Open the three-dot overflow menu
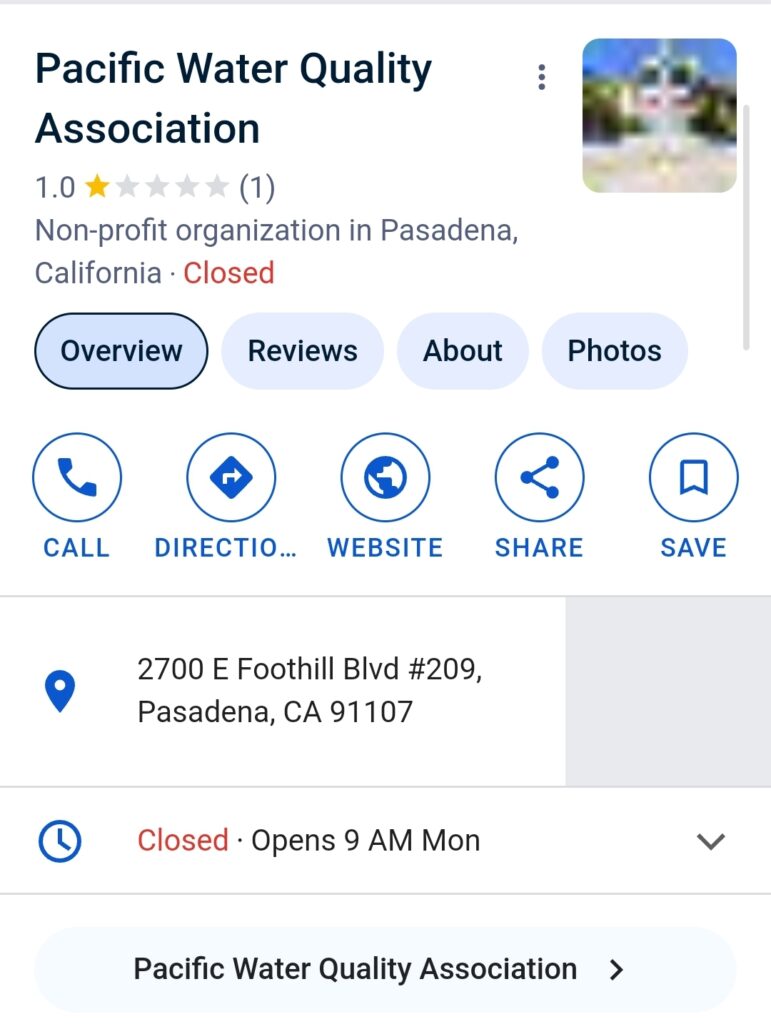Screen dimensions: 771x1024 click(x=541, y=77)
